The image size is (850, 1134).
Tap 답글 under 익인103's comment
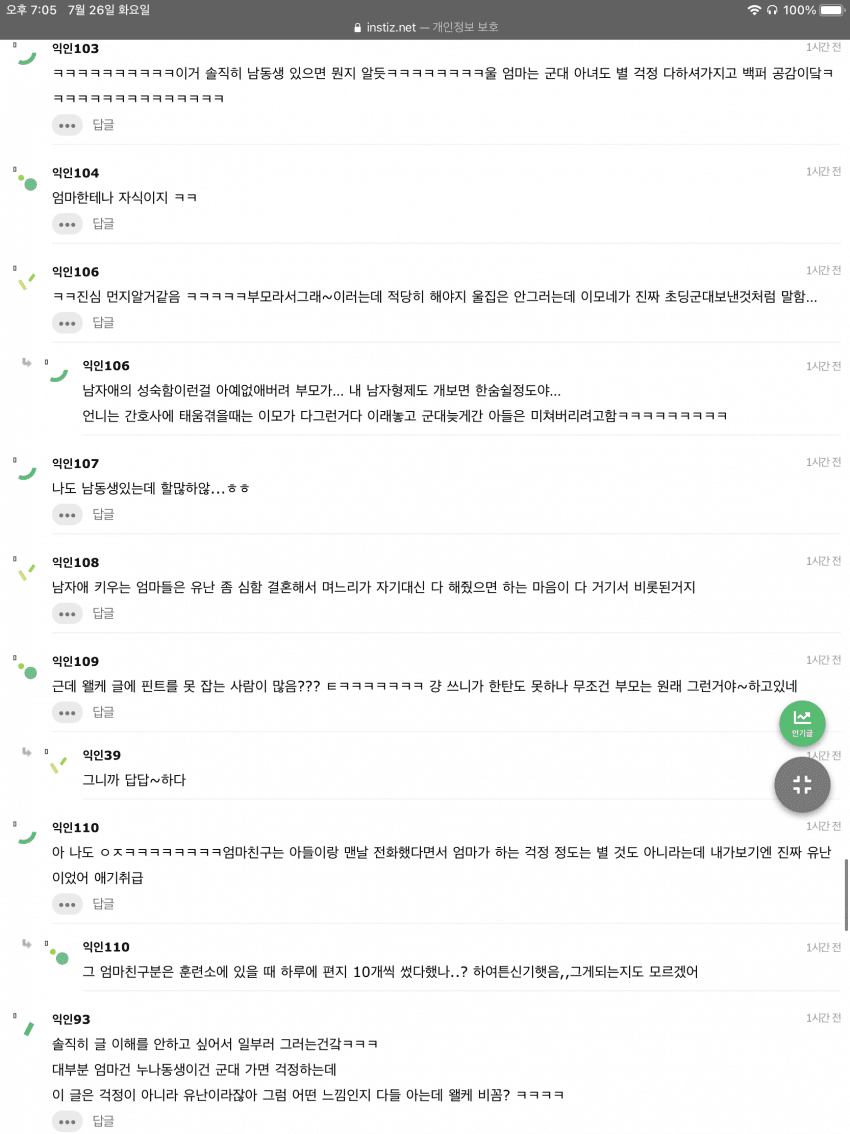(104, 125)
